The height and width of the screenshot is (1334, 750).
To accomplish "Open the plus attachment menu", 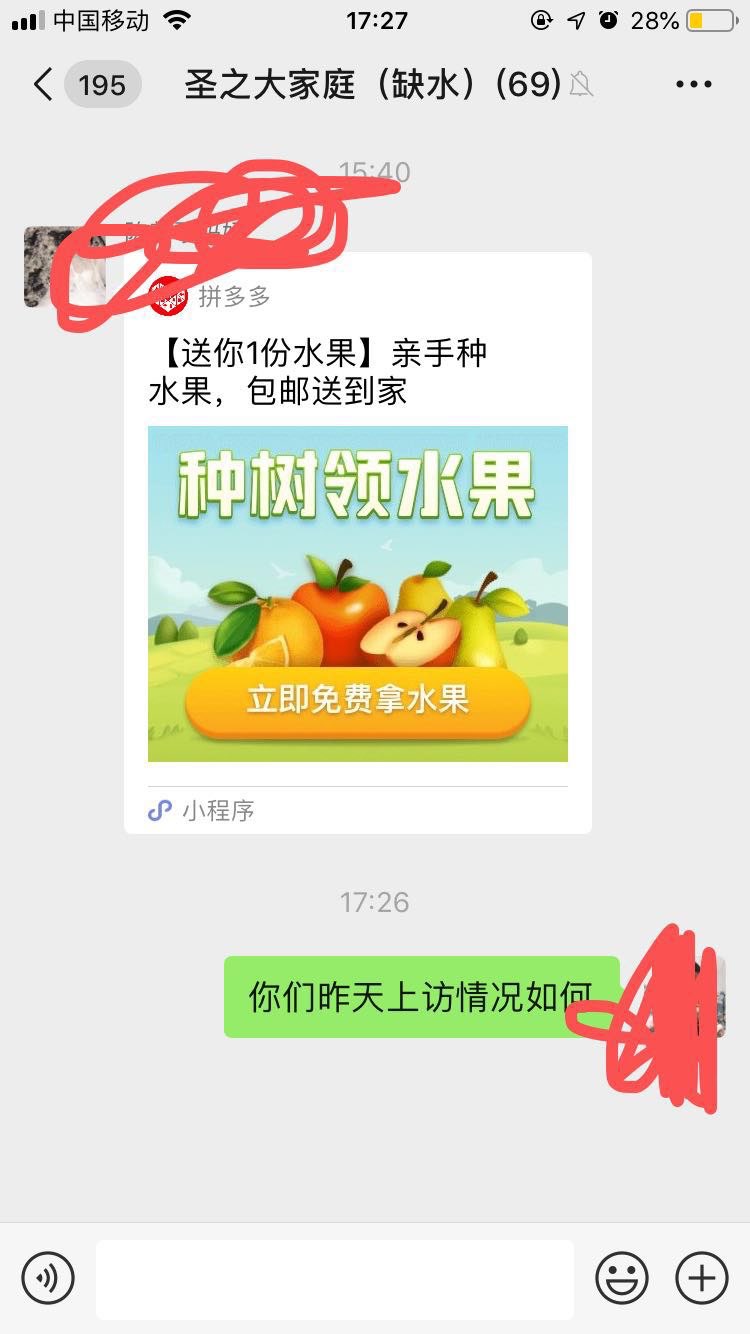I will (x=702, y=1277).
